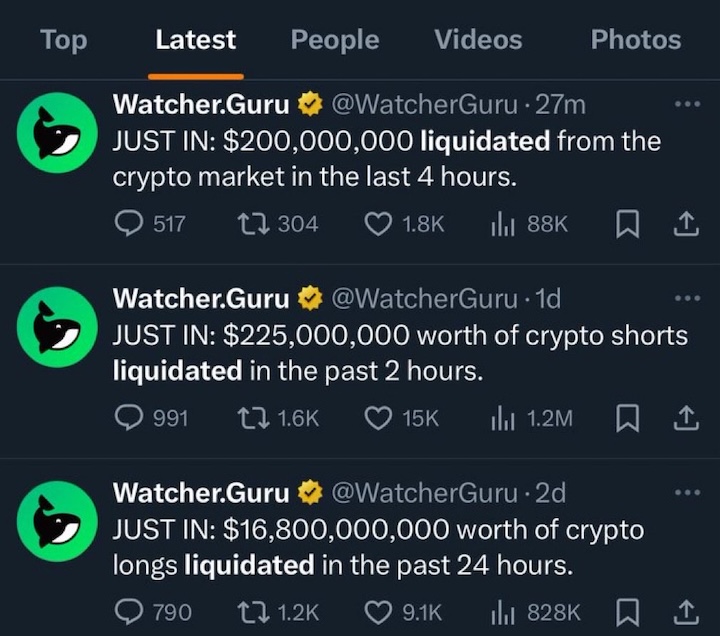
Task: Reply to the $225,000,000 crypto shorts post
Action: pos(129,418)
